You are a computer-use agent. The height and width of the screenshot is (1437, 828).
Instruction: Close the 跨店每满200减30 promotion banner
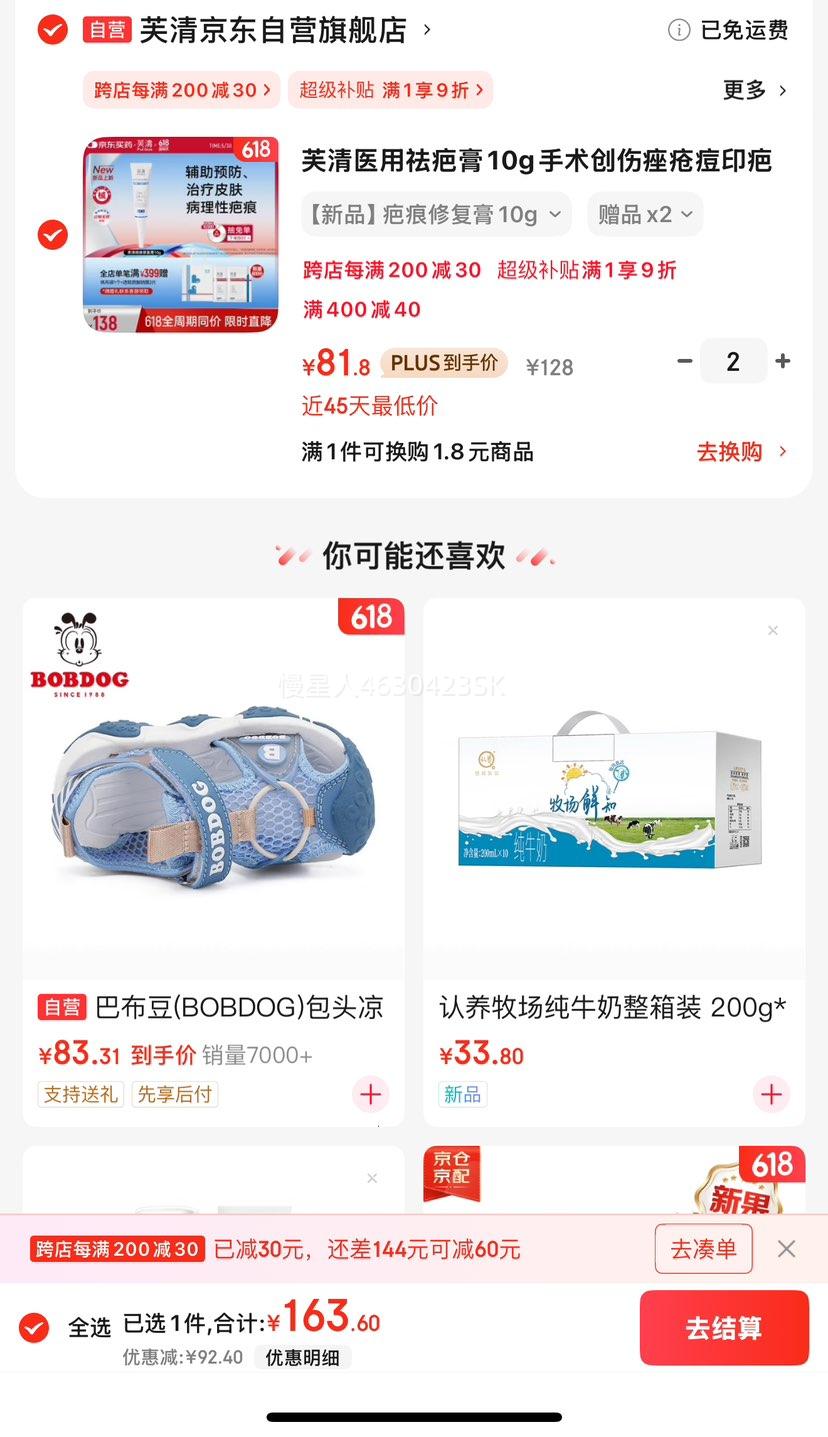tap(787, 1248)
